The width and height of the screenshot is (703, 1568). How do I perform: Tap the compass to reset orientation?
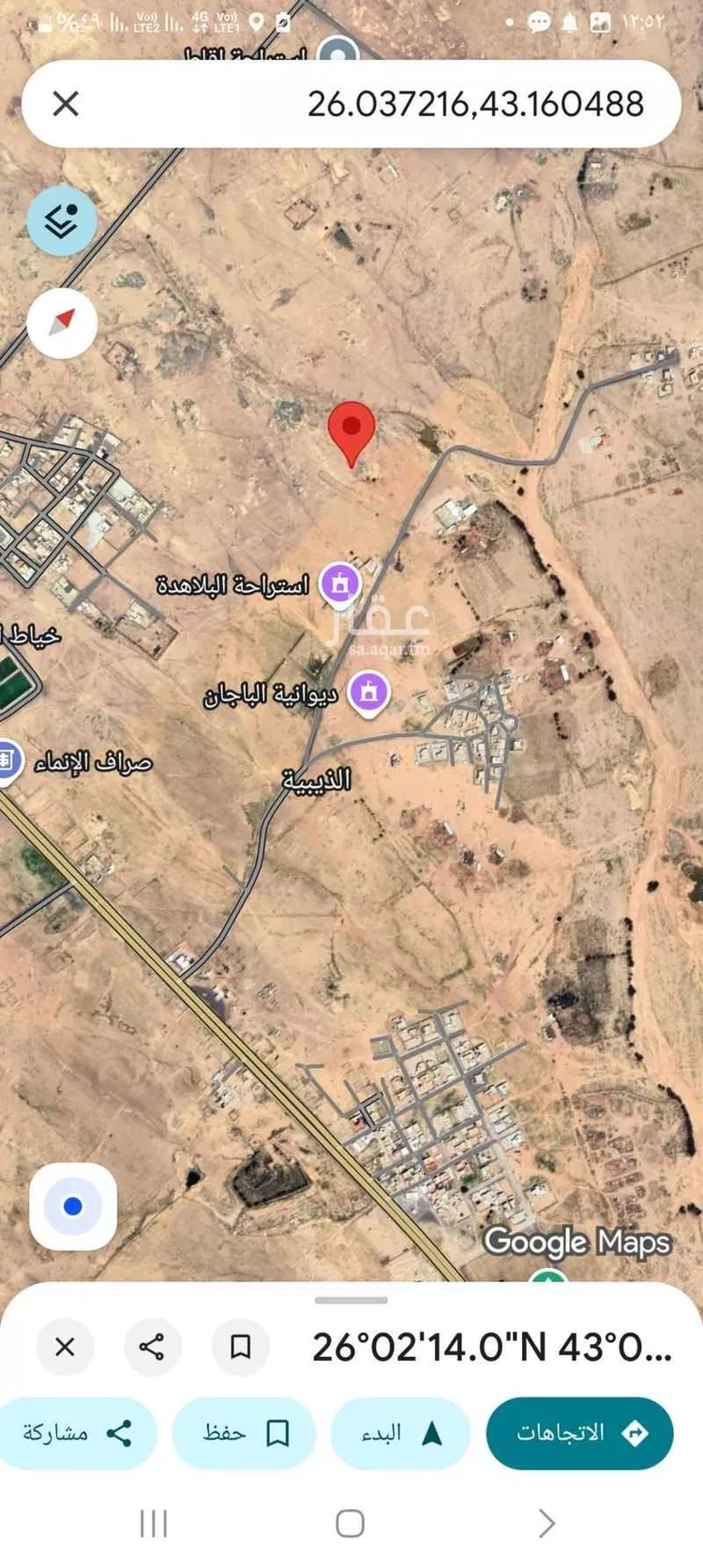point(62,324)
